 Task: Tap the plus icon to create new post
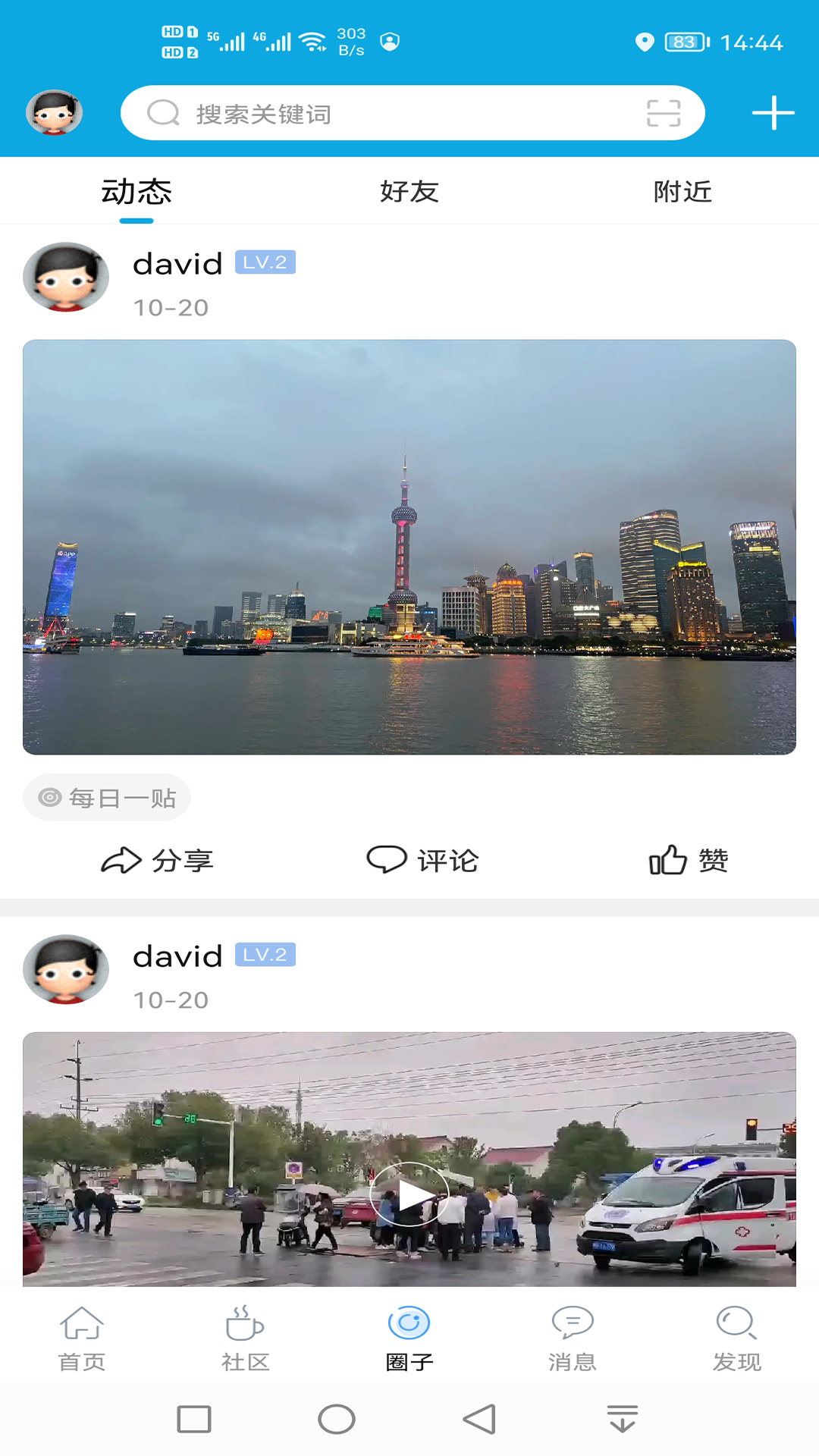(773, 112)
